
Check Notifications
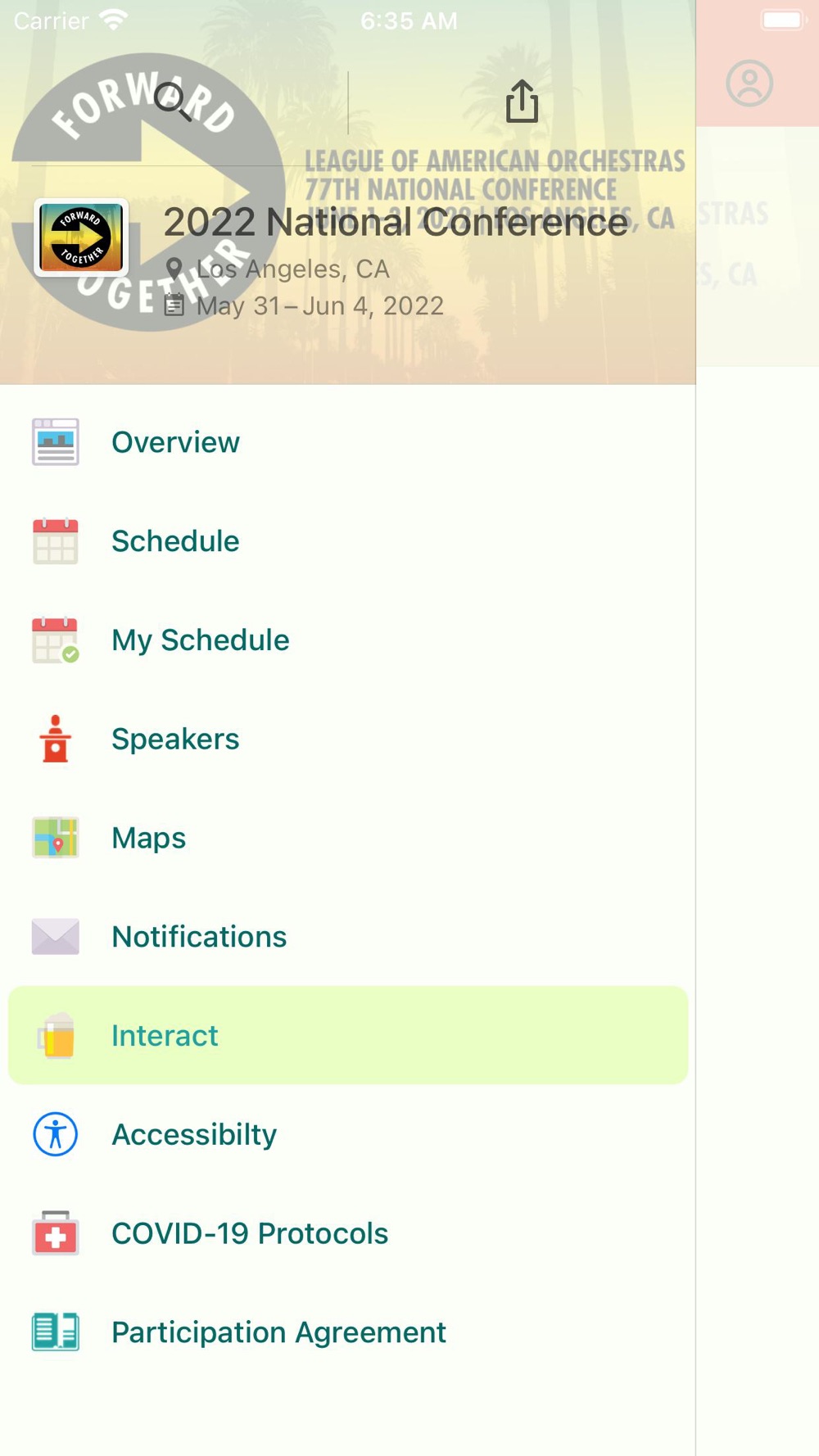pos(348,937)
